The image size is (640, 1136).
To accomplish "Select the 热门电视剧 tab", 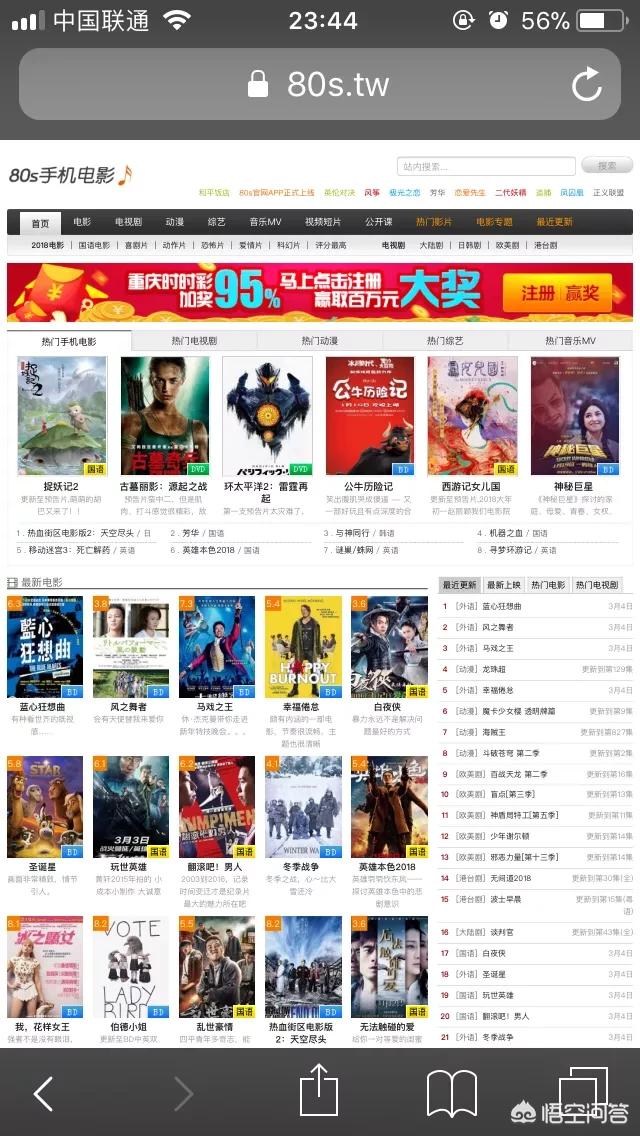I will (194, 341).
